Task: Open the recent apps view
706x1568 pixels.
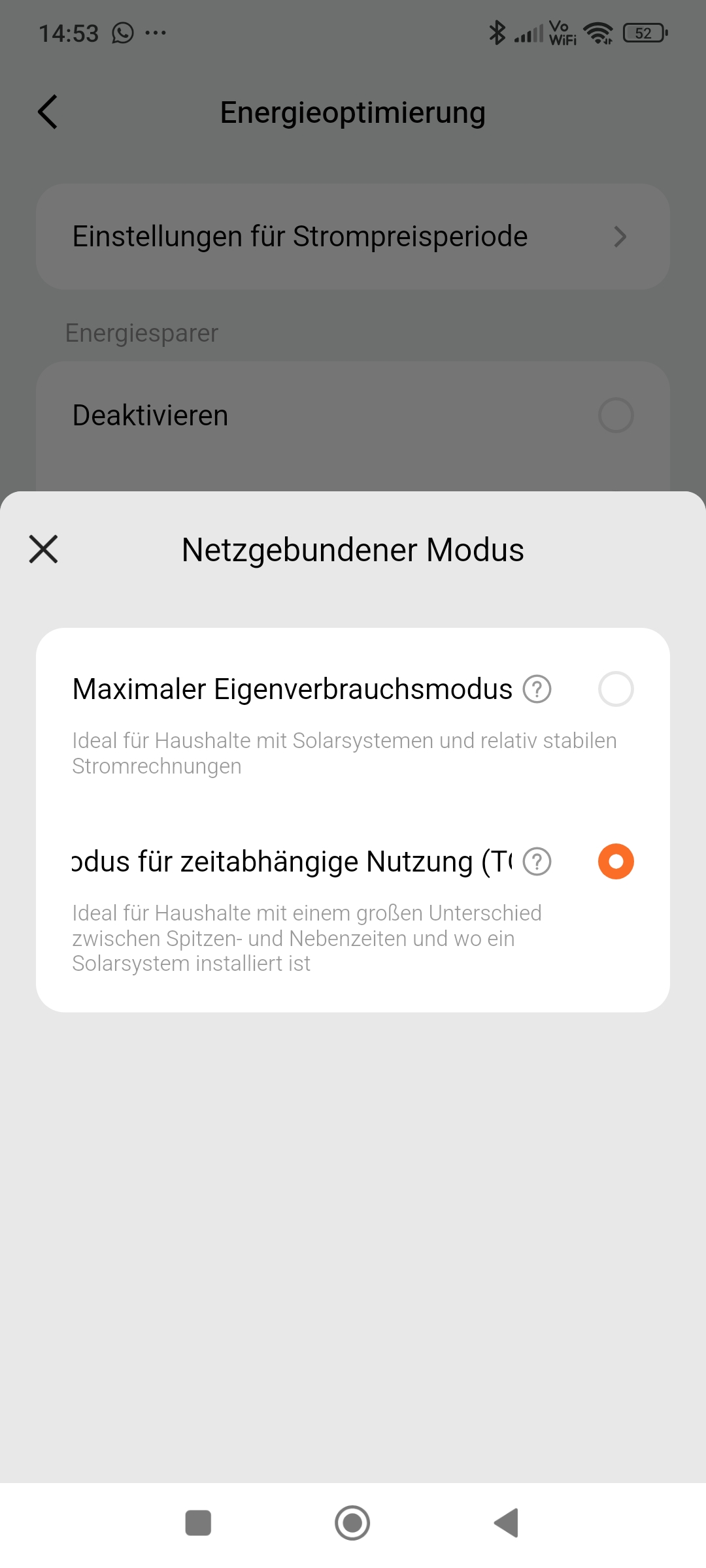Action: [198, 1523]
